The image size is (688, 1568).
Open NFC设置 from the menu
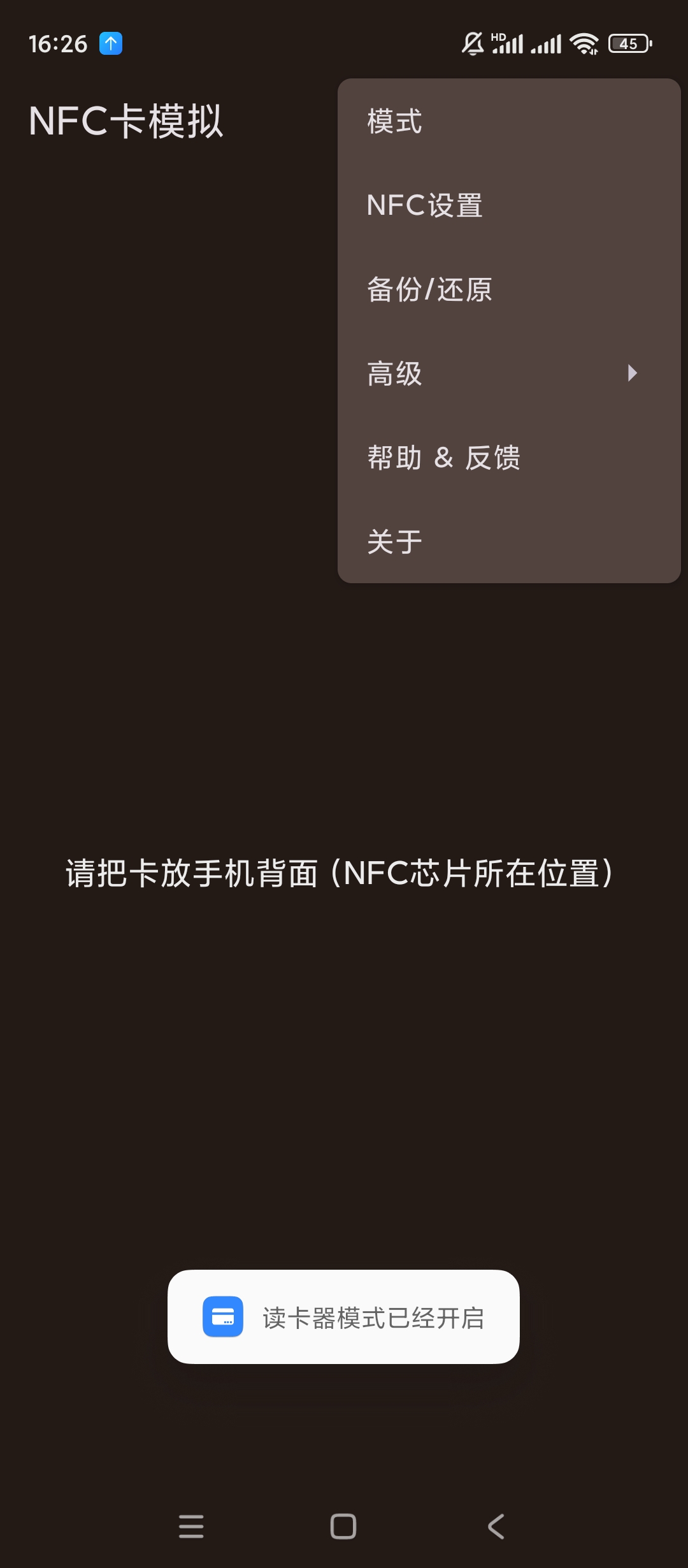[x=425, y=205]
